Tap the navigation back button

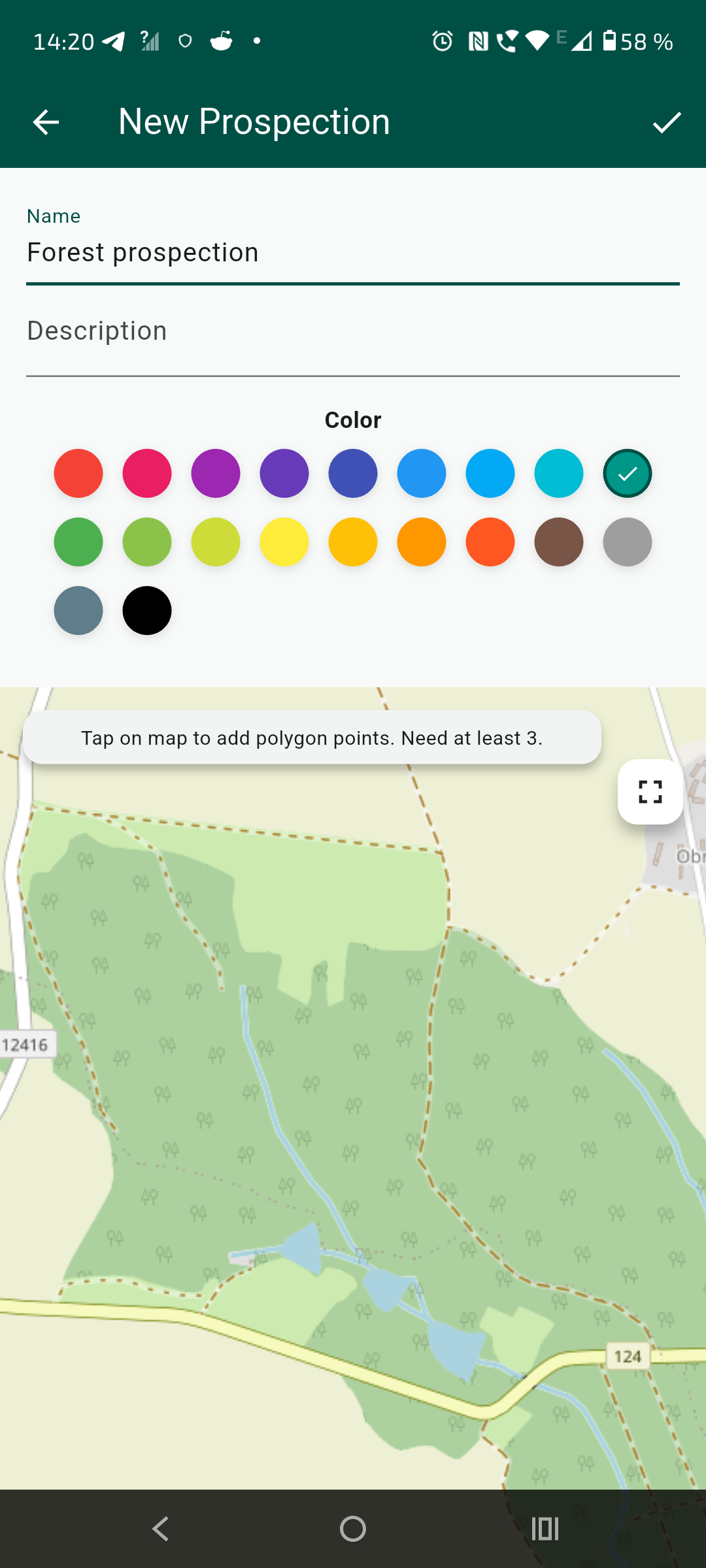click(x=160, y=1528)
